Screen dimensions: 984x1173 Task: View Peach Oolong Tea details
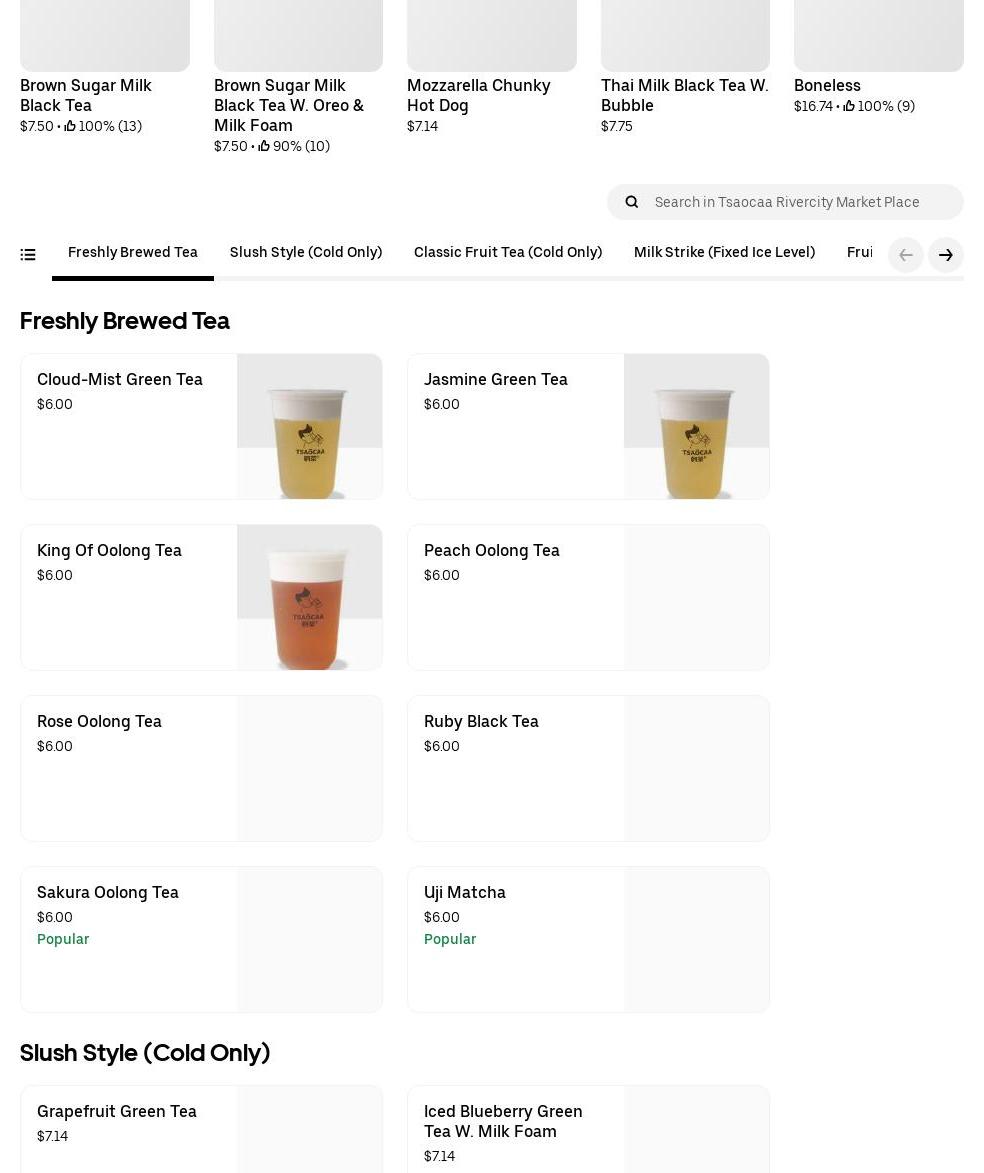click(x=588, y=597)
